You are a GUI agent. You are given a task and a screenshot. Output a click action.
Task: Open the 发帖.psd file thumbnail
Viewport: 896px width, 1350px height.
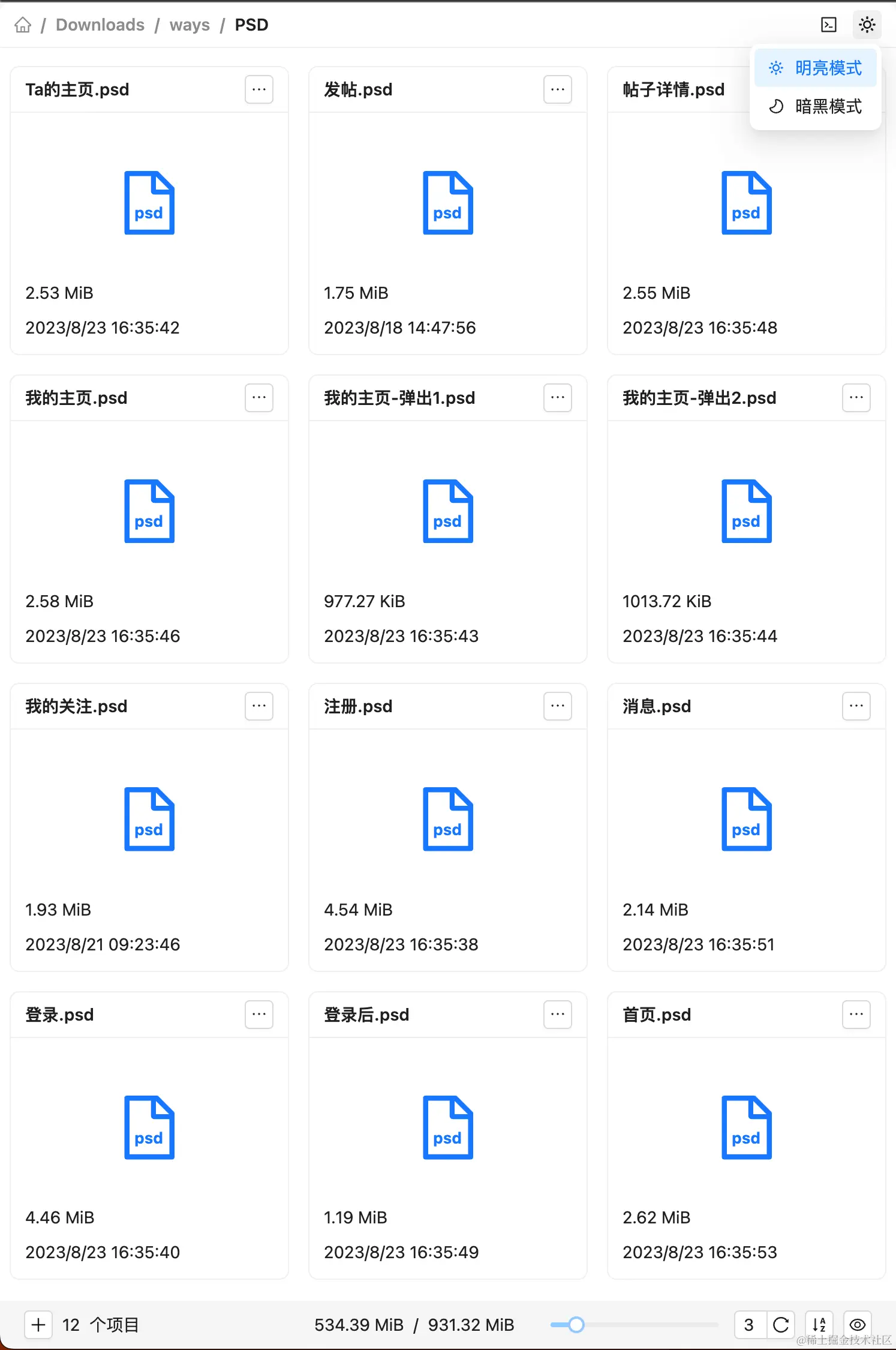coord(447,203)
